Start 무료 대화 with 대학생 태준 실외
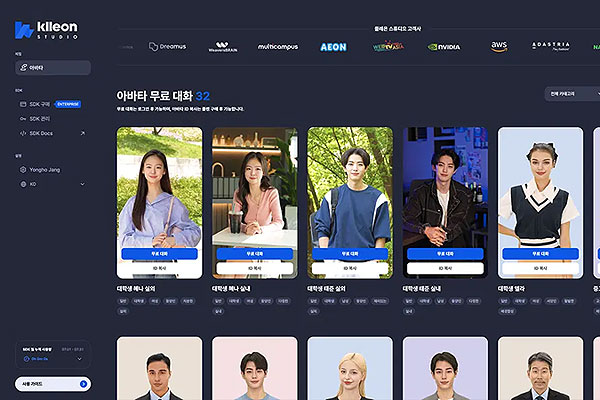This screenshot has width=600, height=400. pos(350,254)
